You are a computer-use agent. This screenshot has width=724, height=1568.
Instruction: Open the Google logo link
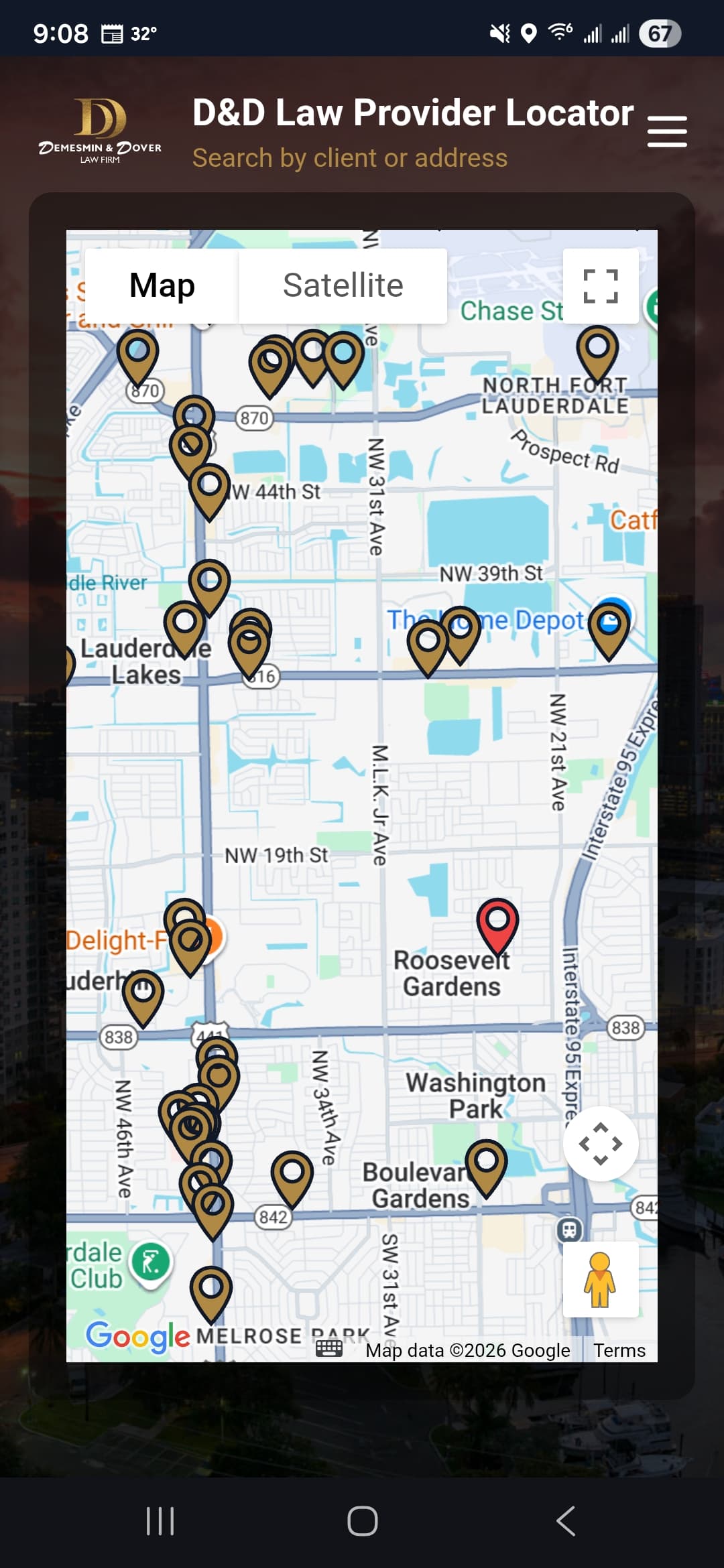[x=138, y=1336]
